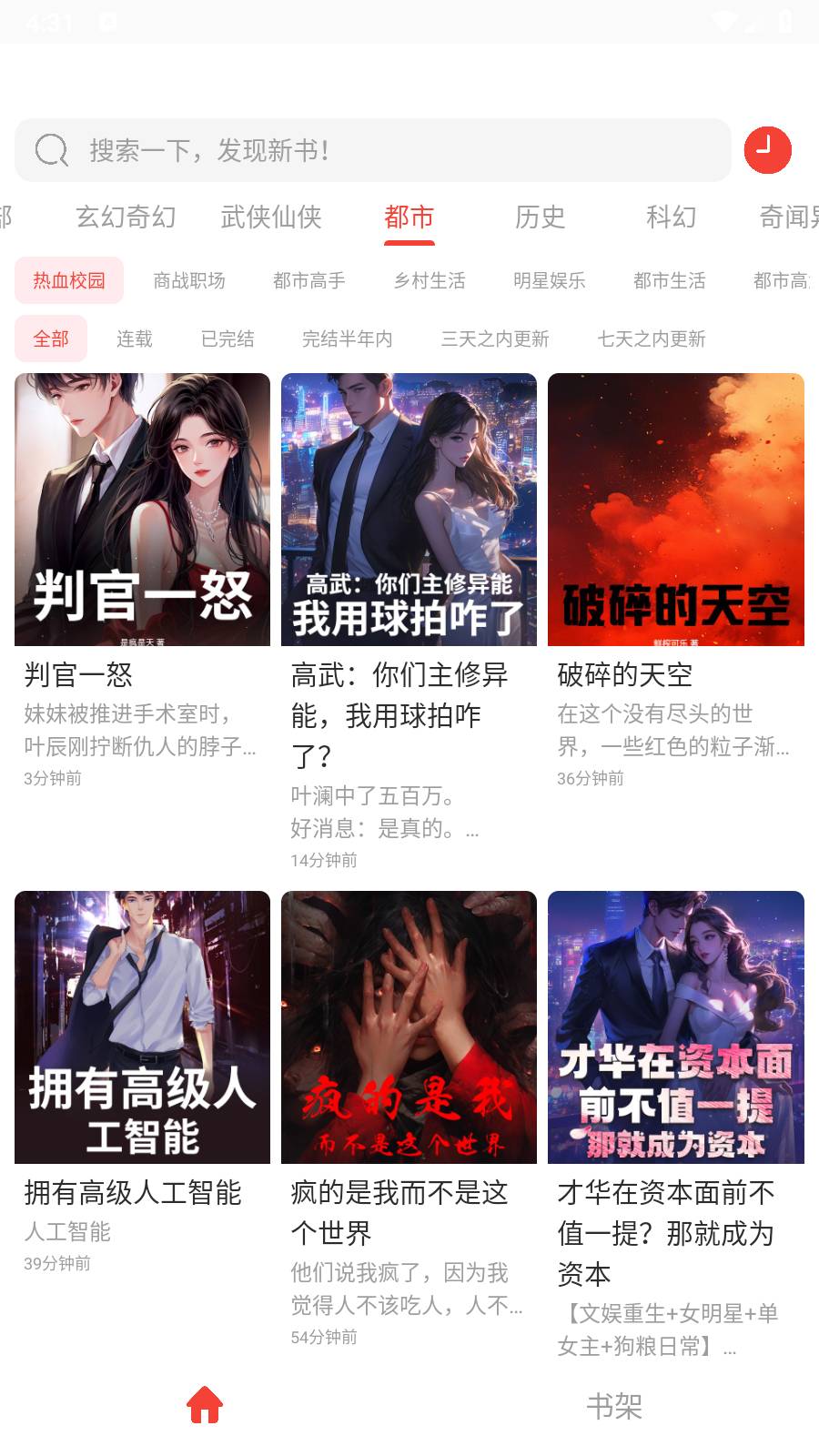Open the 书架 bookshelf section
This screenshot has width=819, height=1456.
coord(614,1406)
